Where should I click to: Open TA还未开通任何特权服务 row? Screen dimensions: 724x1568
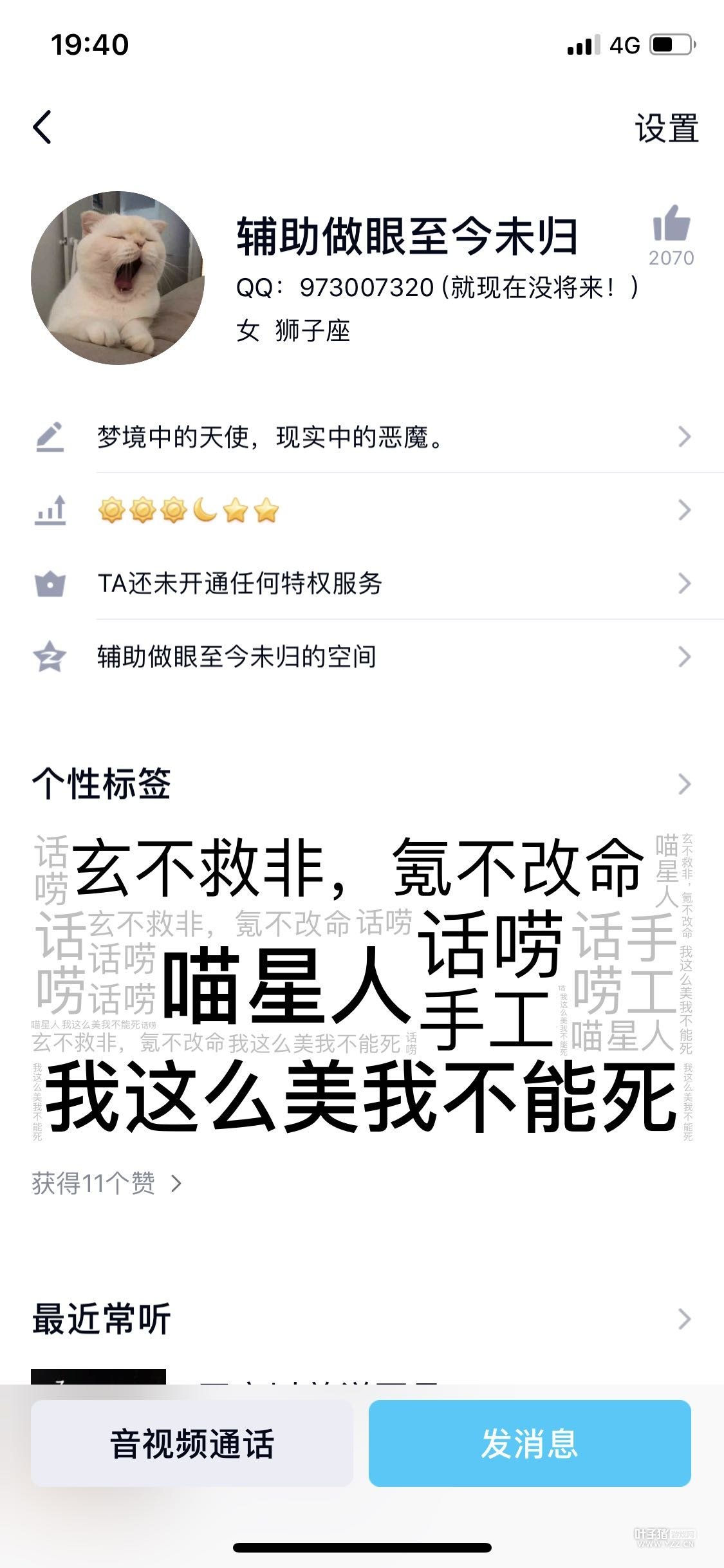[386, 584]
